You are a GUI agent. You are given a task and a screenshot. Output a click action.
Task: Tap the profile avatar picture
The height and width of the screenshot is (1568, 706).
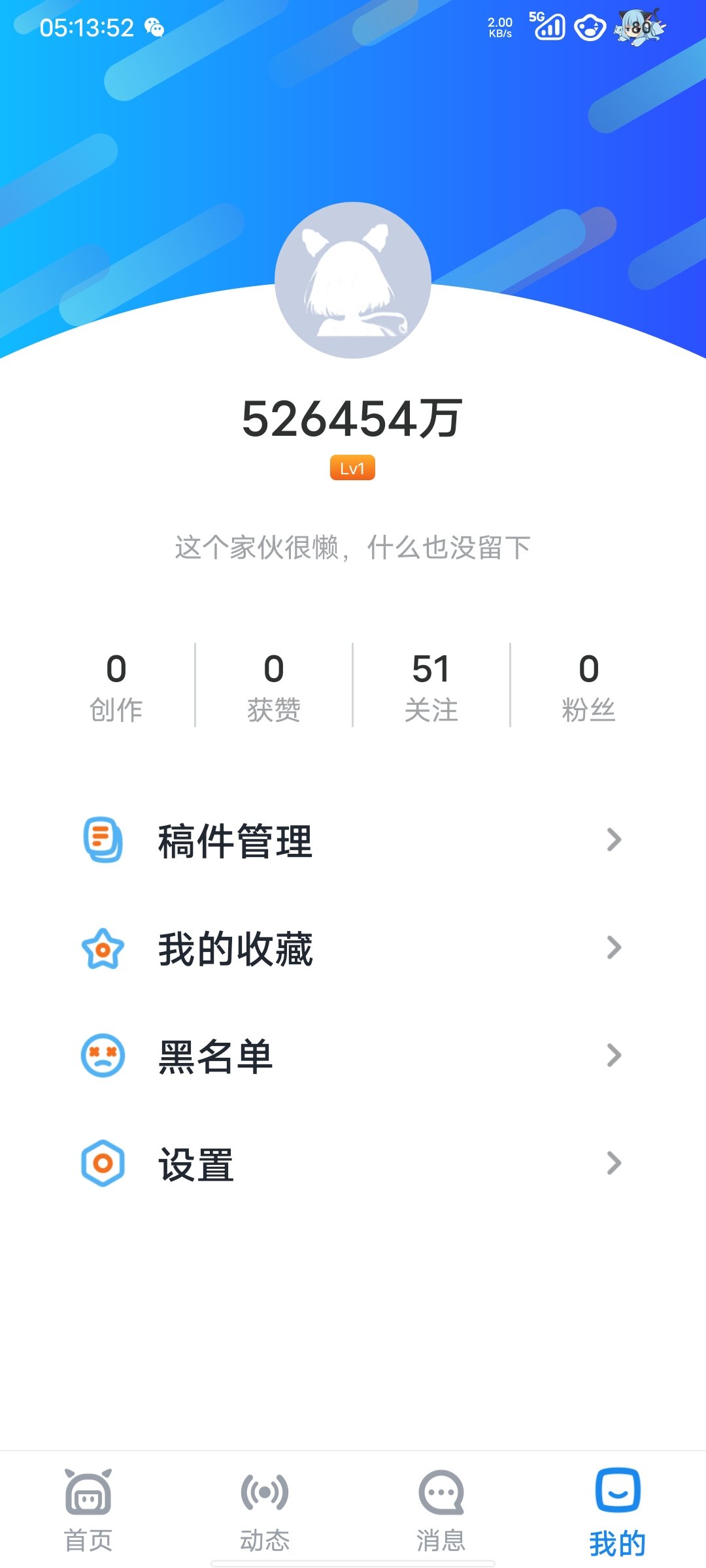click(353, 280)
